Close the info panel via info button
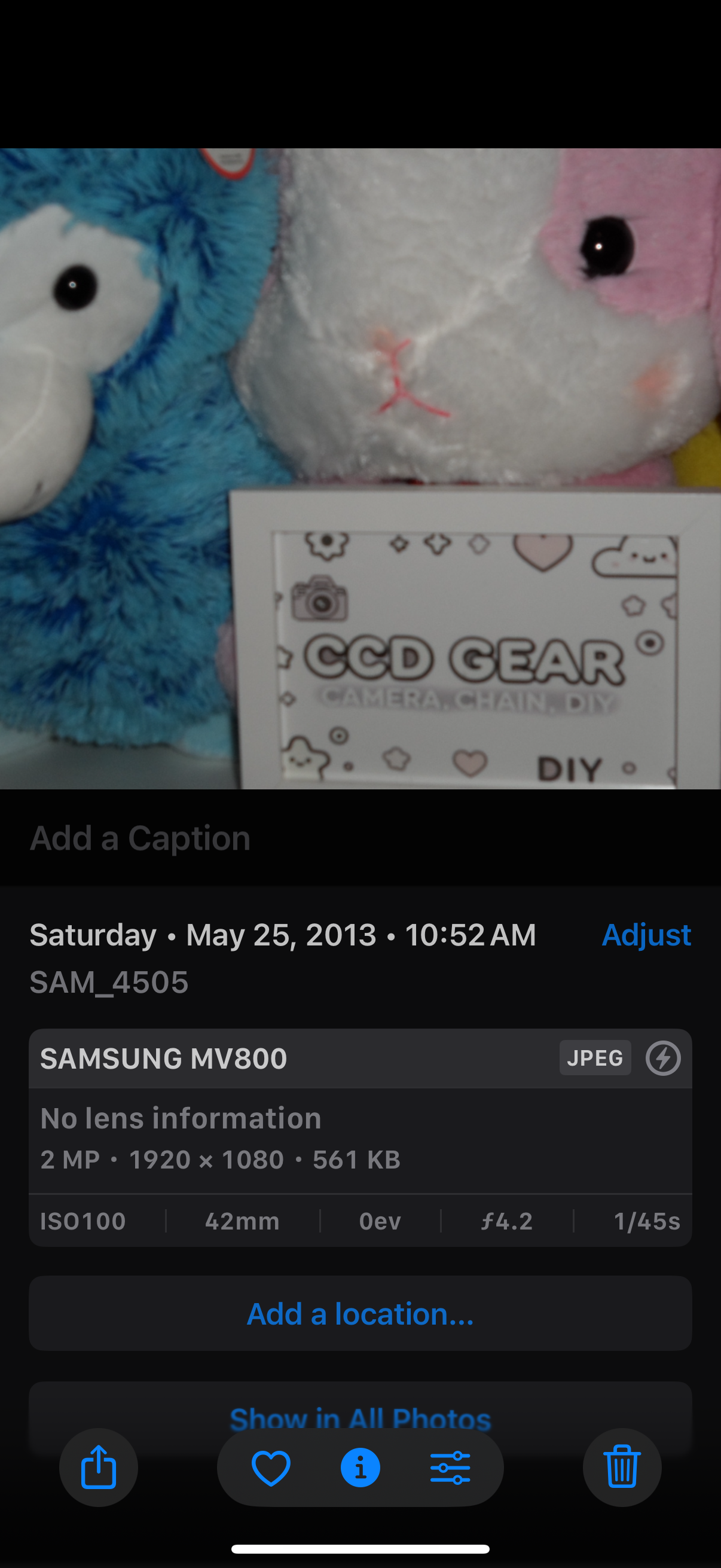 pos(360,1467)
